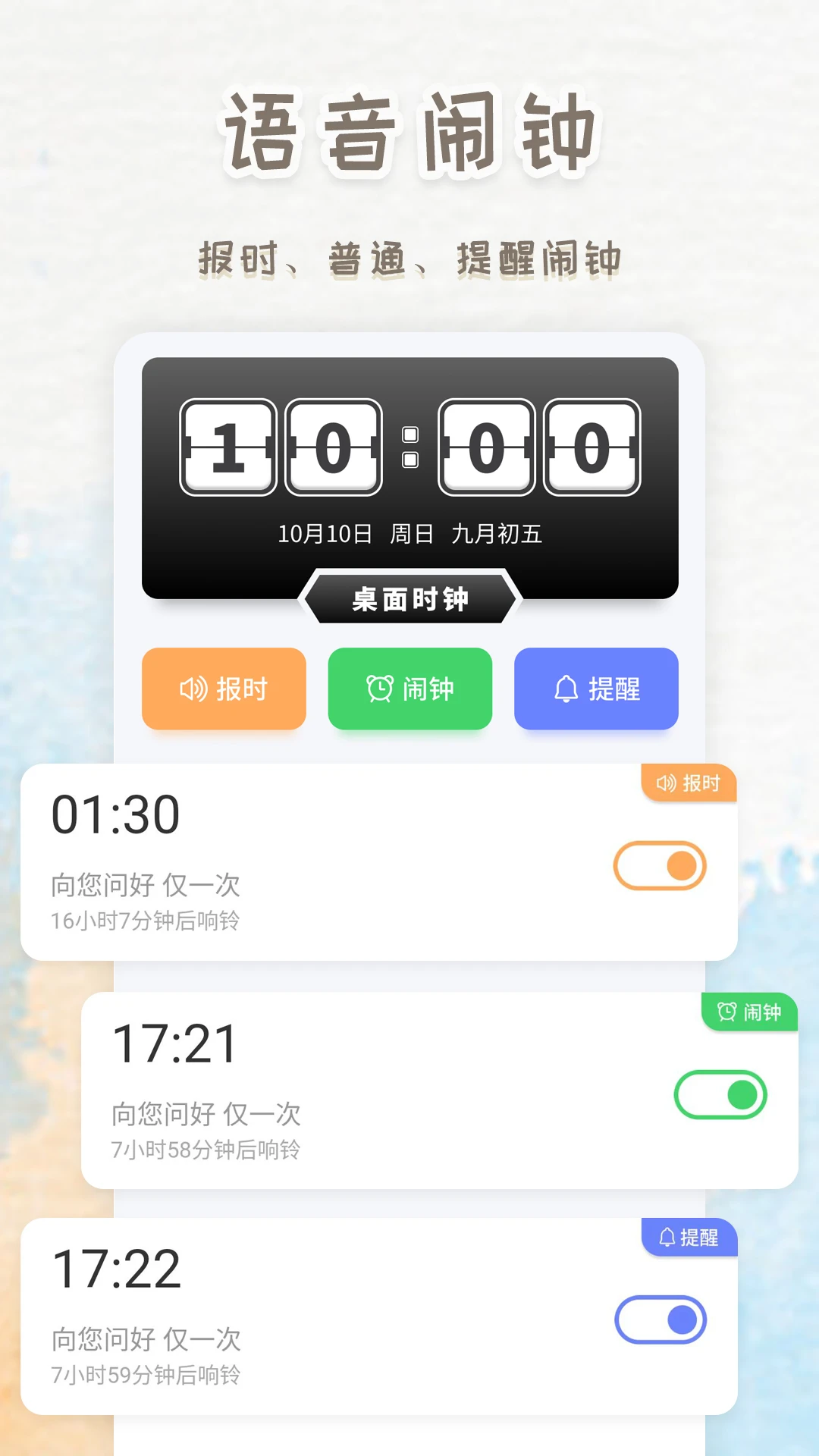Select the date showing 10月10日 周日

coord(409,533)
